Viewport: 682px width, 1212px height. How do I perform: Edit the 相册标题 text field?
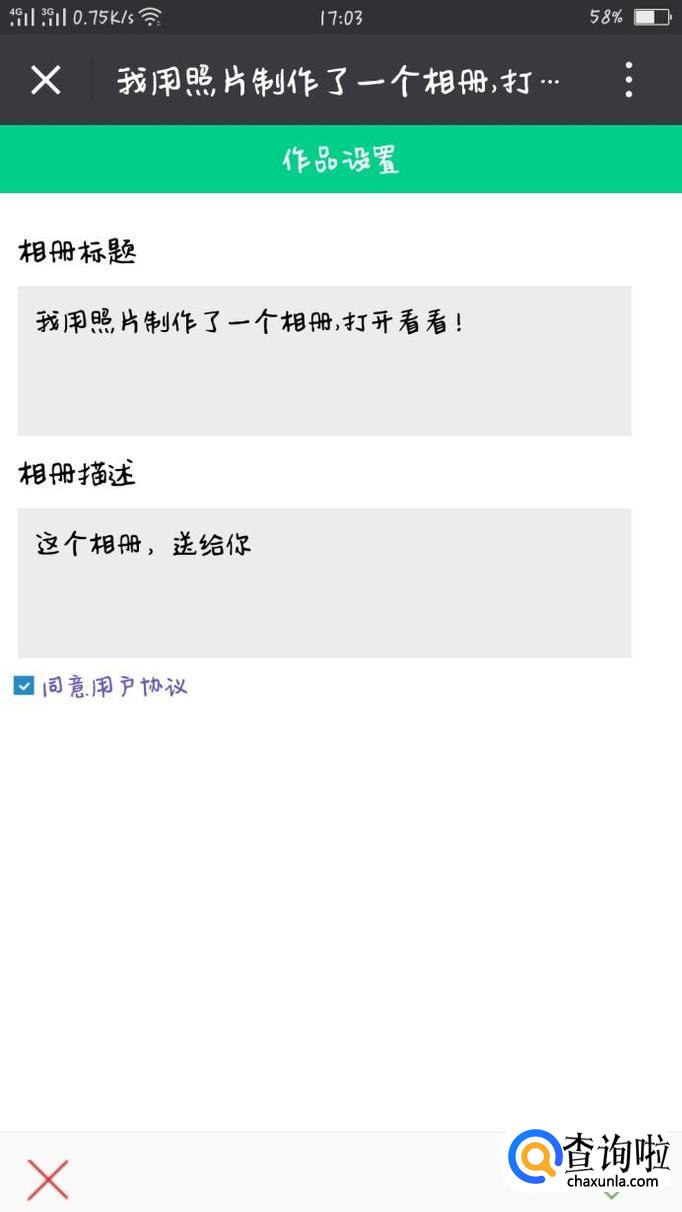coord(324,360)
